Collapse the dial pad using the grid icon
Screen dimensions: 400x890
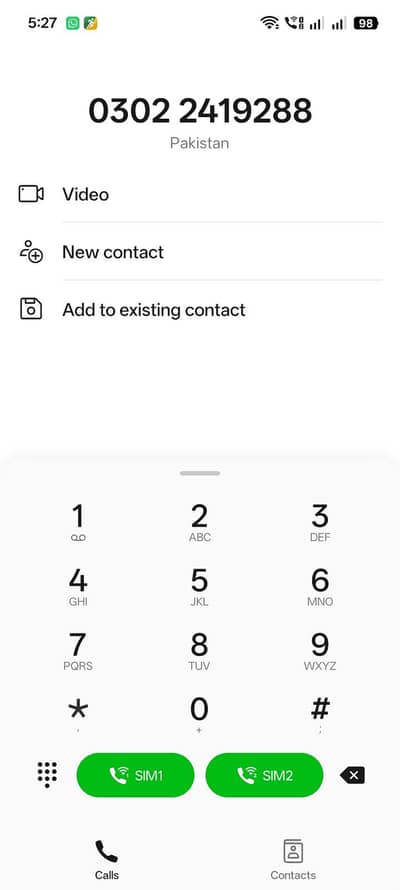(47, 775)
